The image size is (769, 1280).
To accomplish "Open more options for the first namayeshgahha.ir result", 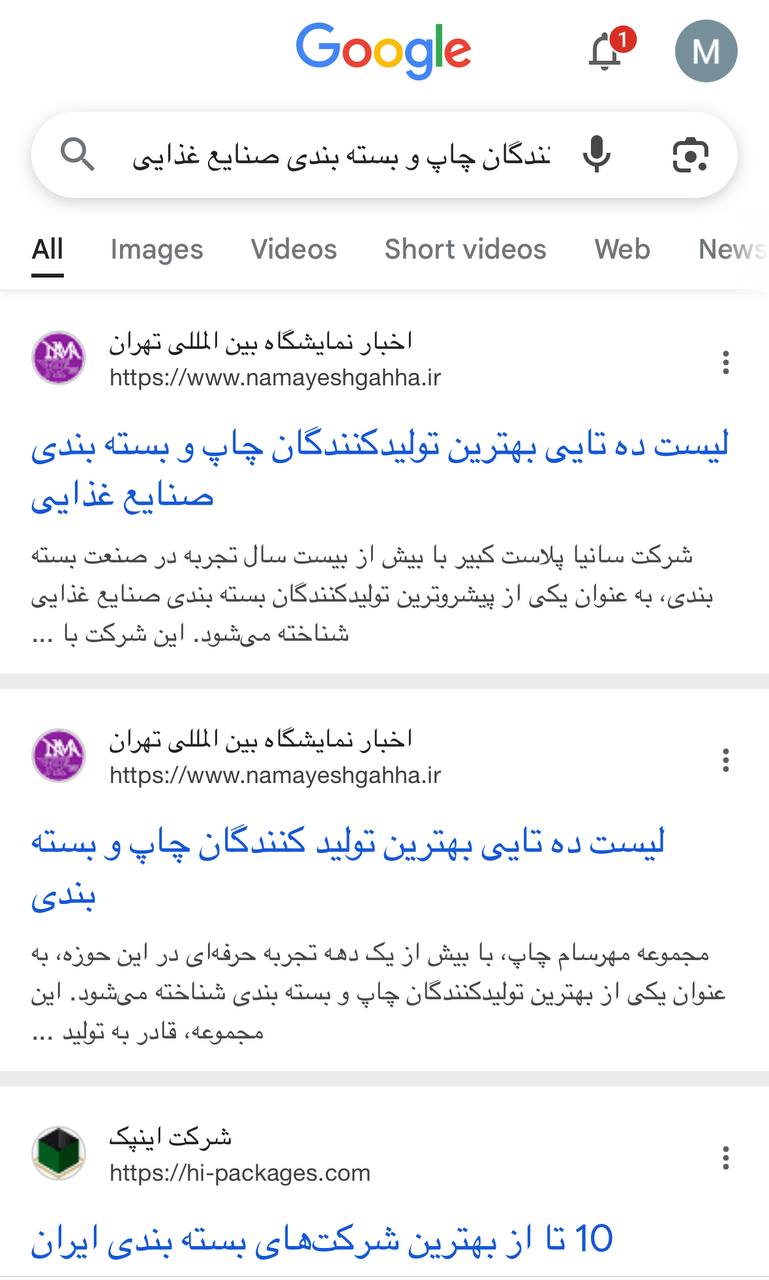I will tap(726, 362).
